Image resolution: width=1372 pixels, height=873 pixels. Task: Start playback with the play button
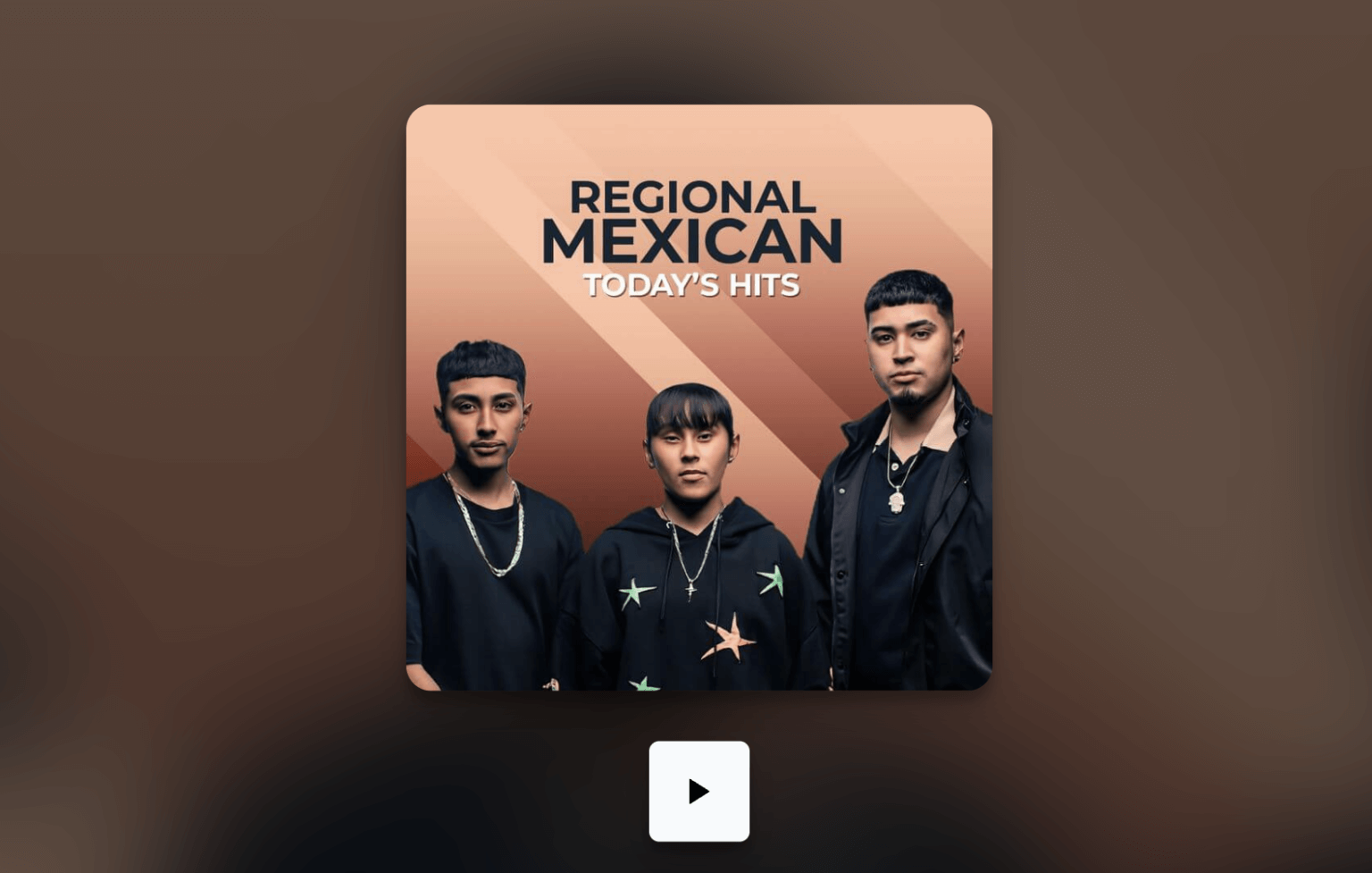point(699,791)
